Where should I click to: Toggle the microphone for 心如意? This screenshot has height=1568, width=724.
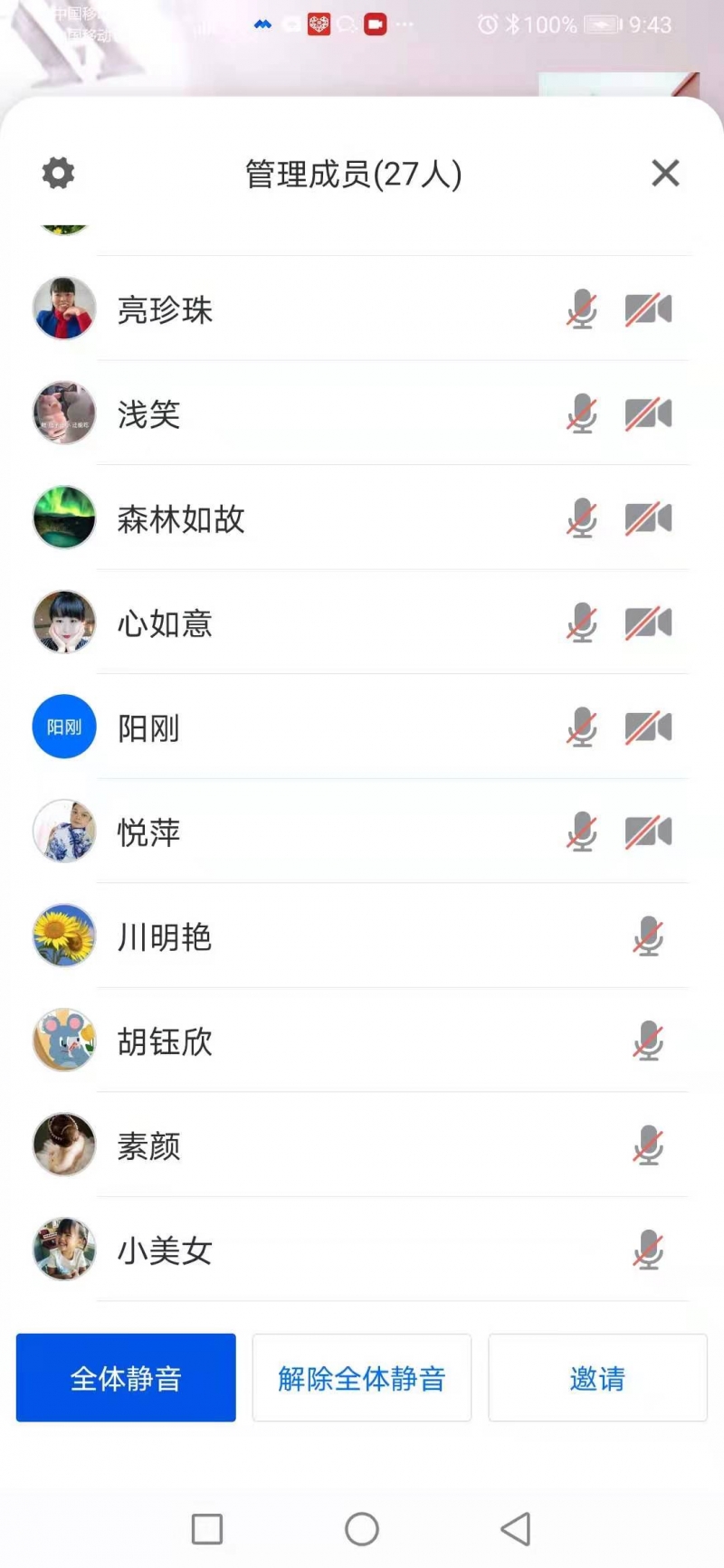point(582,623)
